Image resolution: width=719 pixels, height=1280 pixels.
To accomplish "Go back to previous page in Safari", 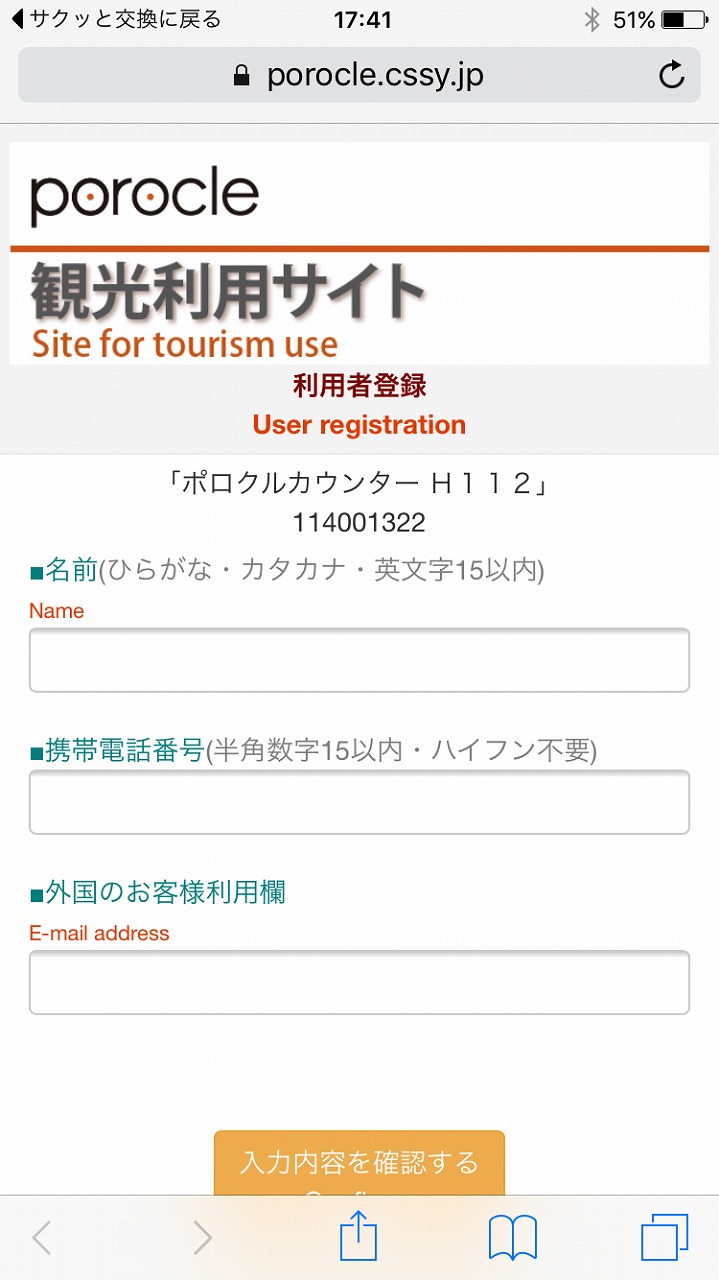I will click(42, 1238).
